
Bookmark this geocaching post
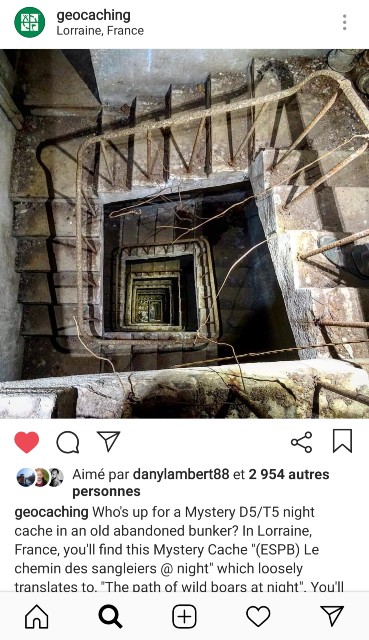click(x=342, y=441)
